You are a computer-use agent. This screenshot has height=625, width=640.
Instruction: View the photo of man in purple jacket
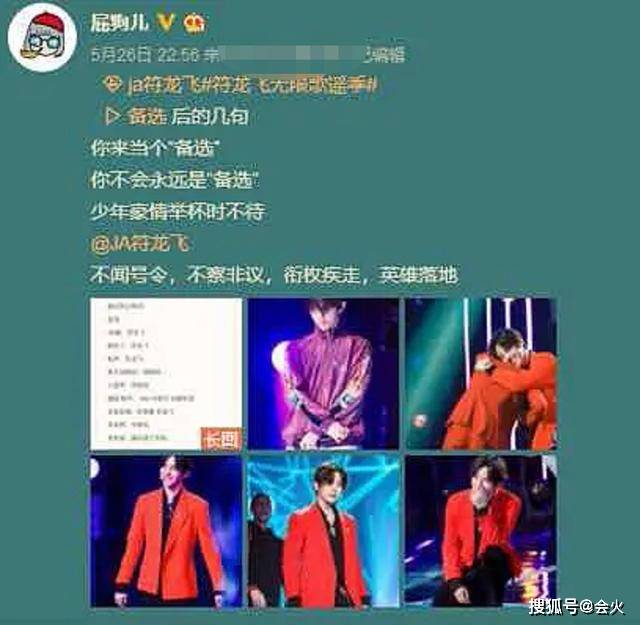323,373
